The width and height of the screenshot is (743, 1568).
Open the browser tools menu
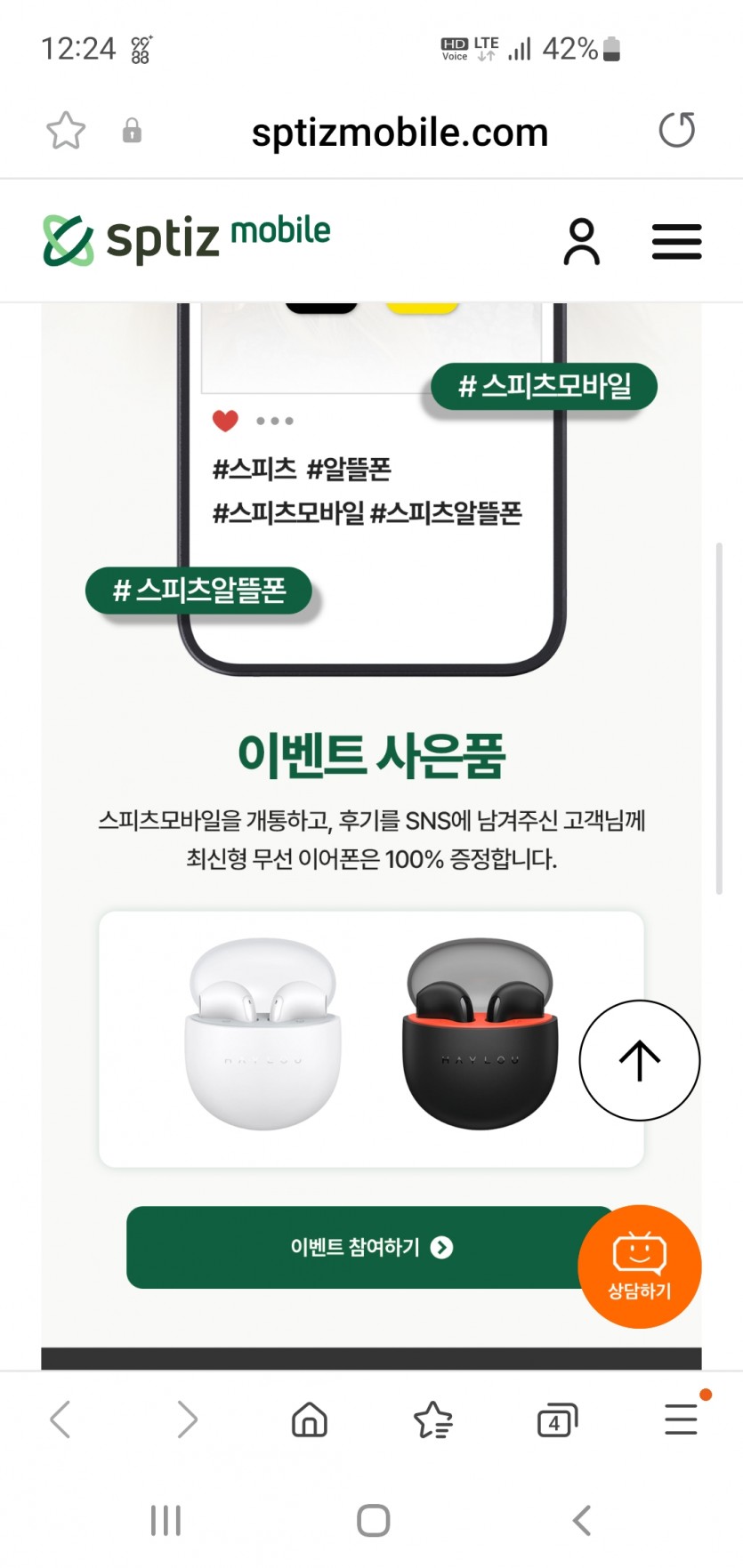tap(681, 1419)
